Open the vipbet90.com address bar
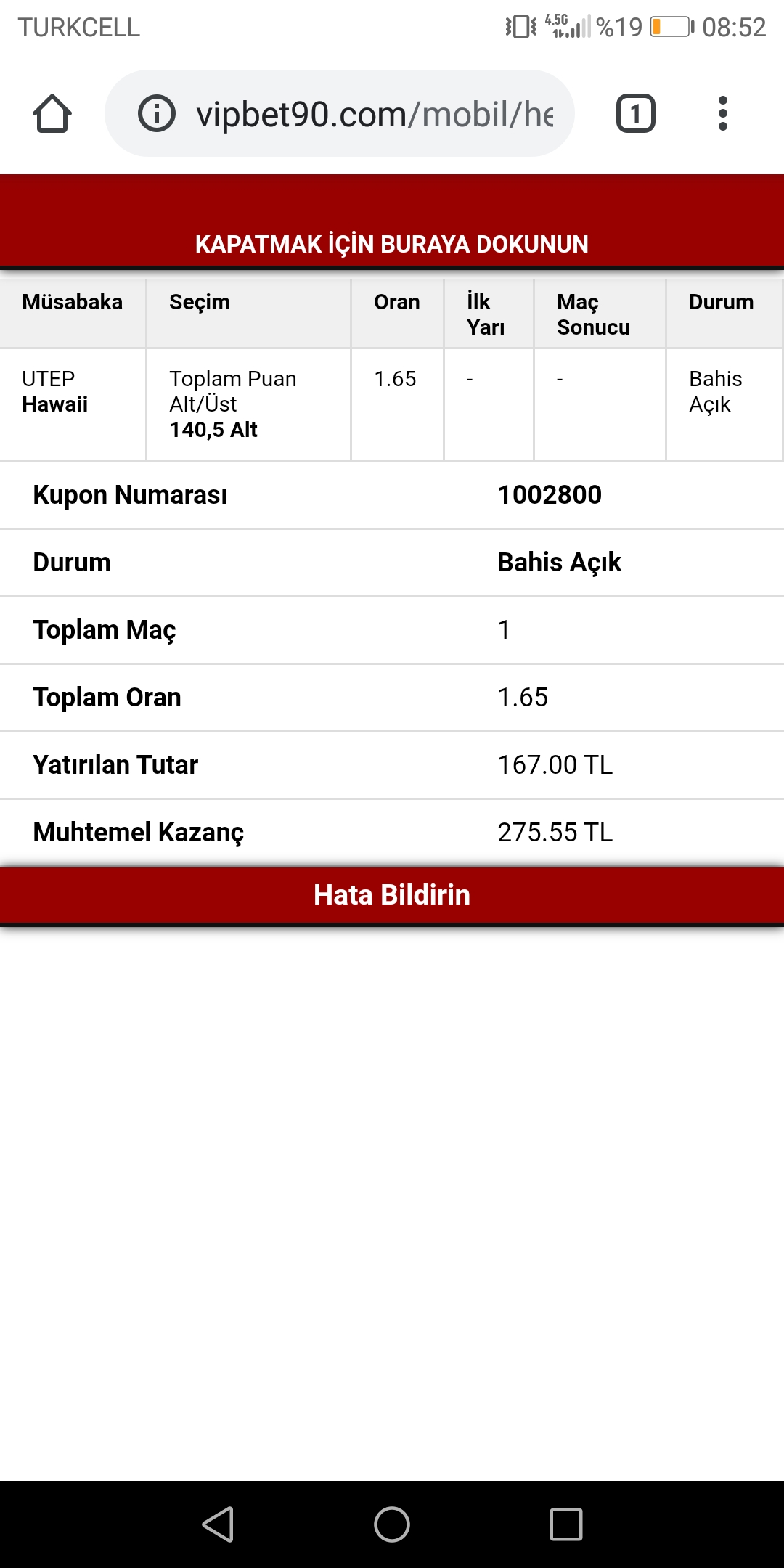The image size is (784, 1568). click(340, 113)
